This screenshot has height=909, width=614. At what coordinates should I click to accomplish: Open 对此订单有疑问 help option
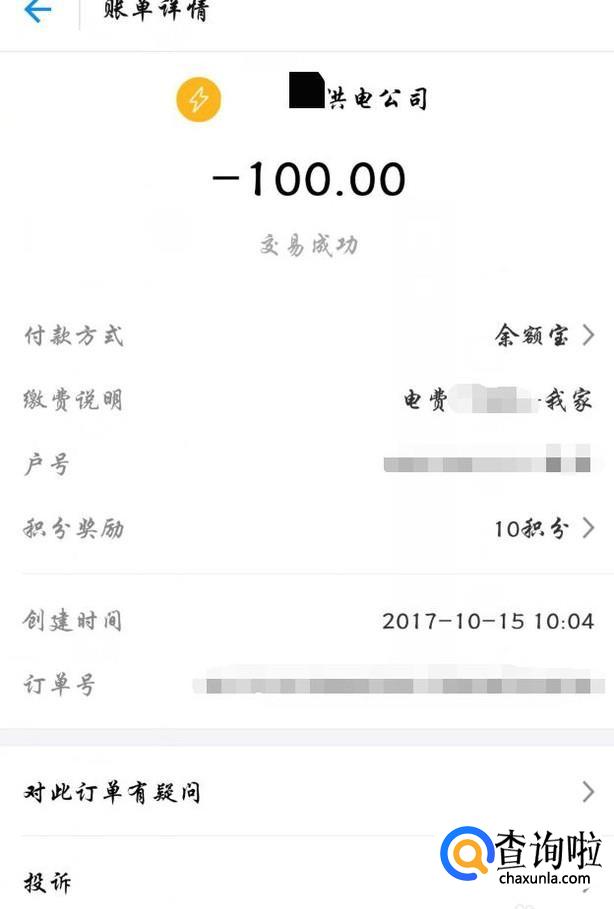click(x=307, y=793)
